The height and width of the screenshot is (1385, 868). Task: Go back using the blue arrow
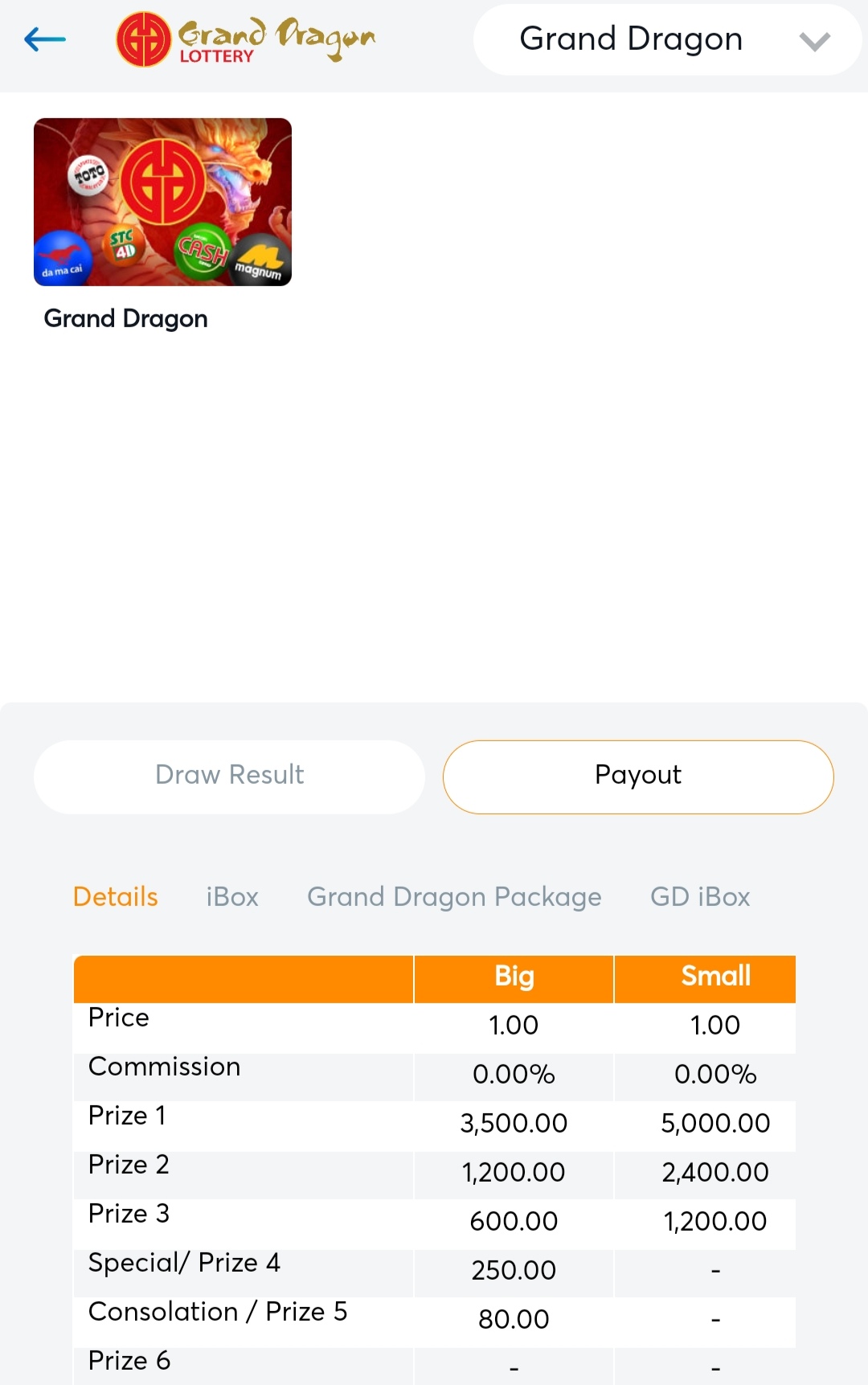tap(45, 39)
